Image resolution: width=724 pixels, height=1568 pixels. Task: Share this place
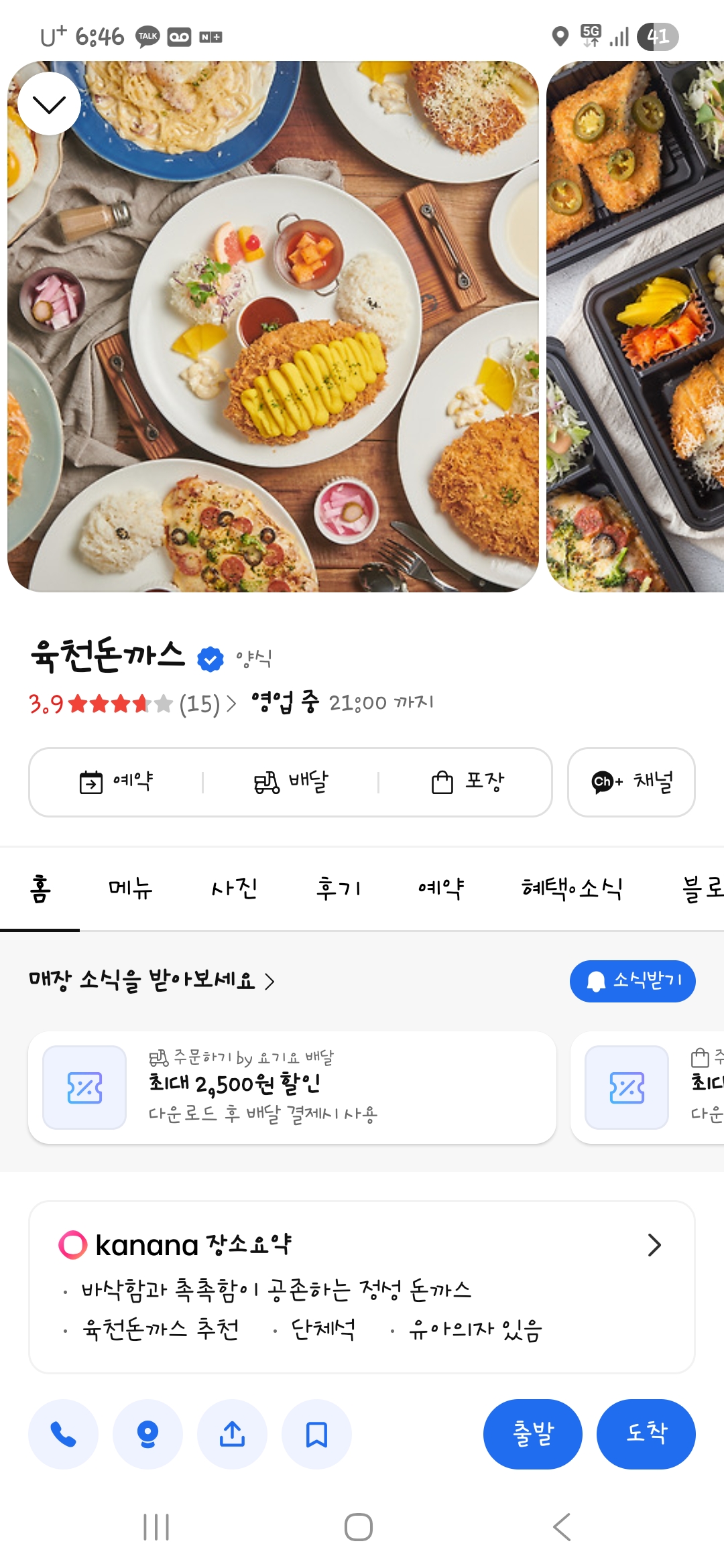click(x=232, y=1434)
